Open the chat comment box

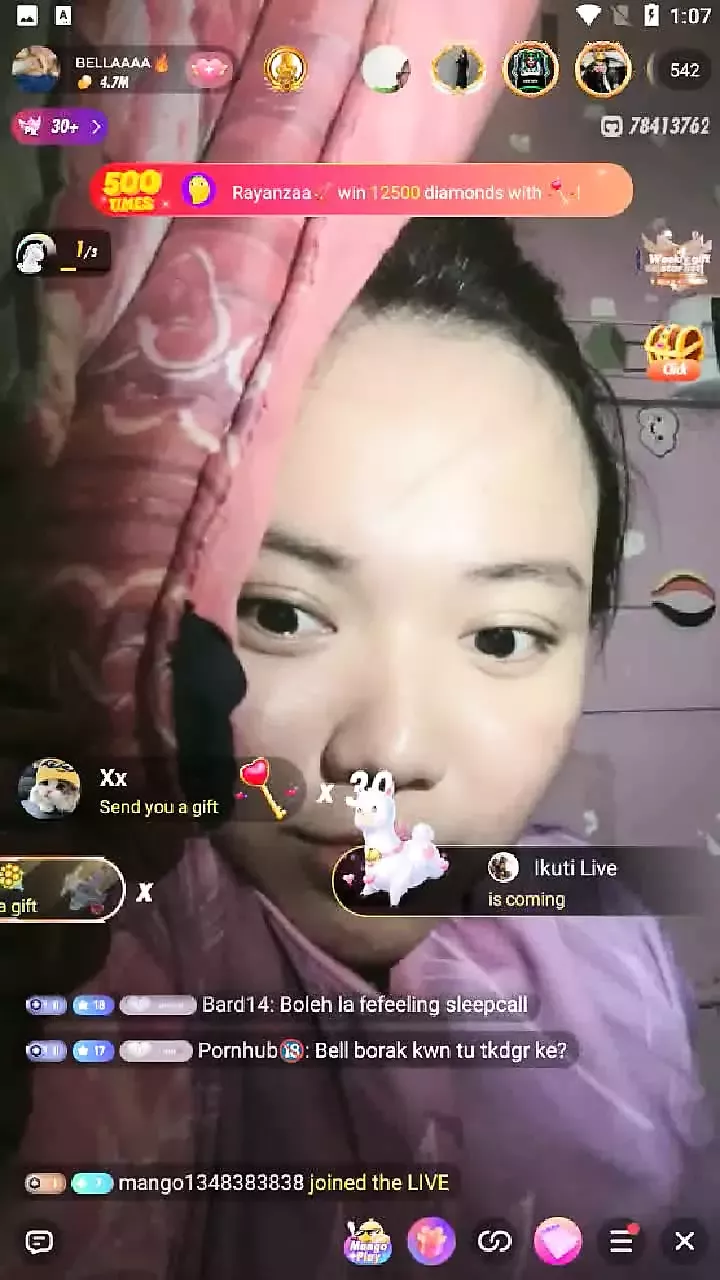[39, 1242]
